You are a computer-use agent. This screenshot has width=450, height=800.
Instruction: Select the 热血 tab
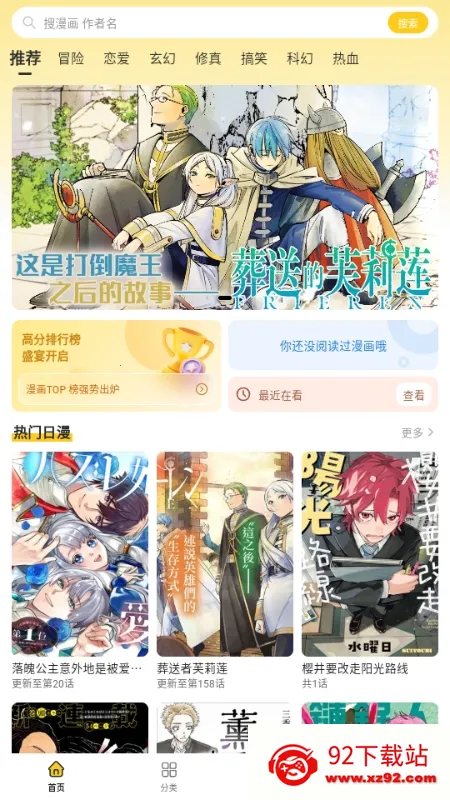[346, 58]
